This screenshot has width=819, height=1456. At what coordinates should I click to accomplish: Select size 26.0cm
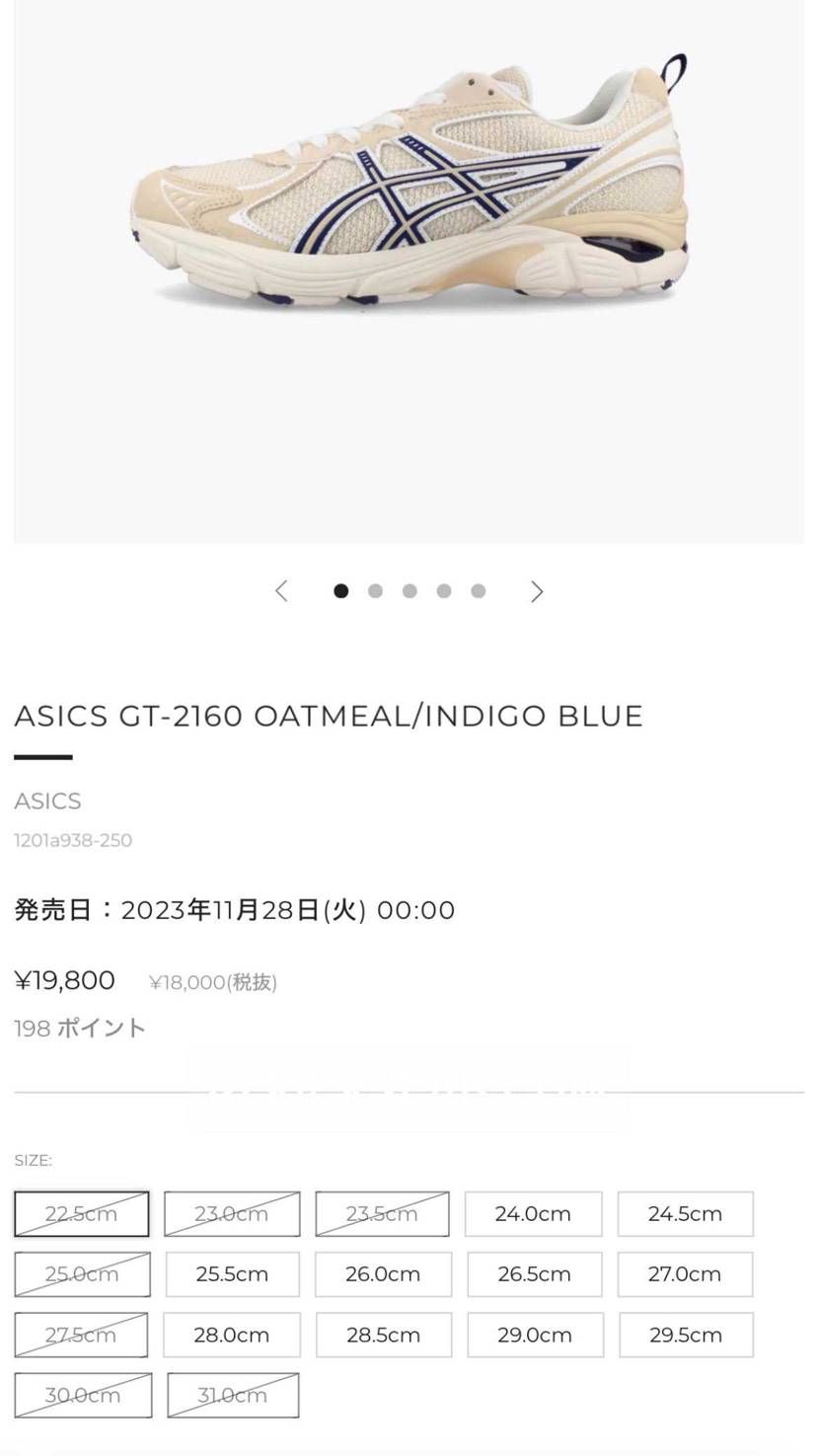(x=383, y=1274)
